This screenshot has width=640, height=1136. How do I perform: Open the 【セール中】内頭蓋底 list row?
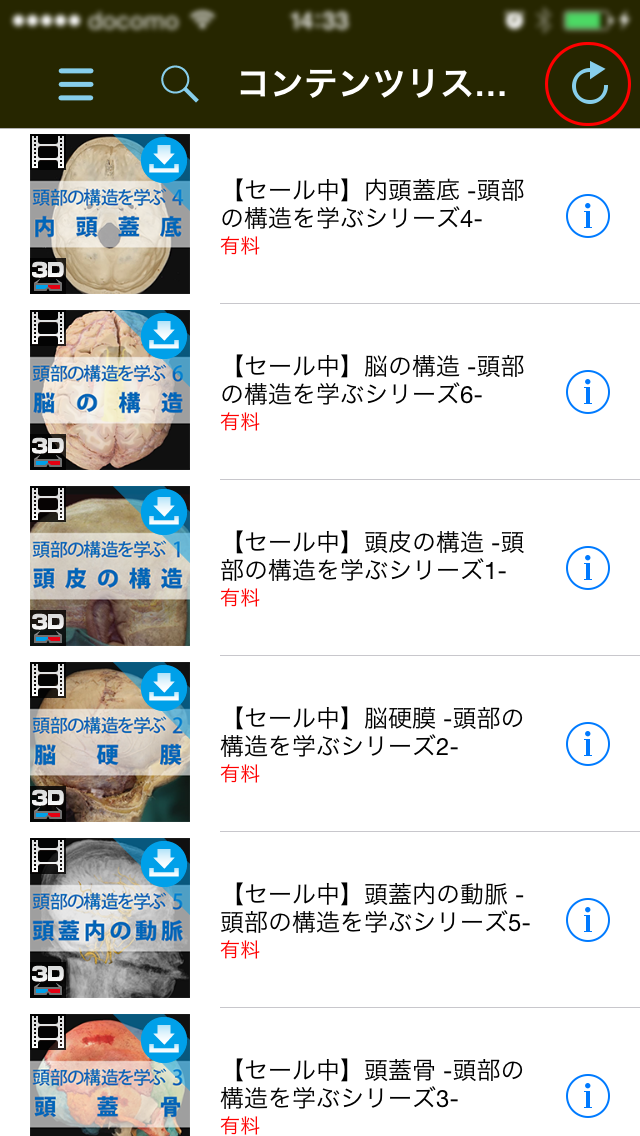pos(375,203)
